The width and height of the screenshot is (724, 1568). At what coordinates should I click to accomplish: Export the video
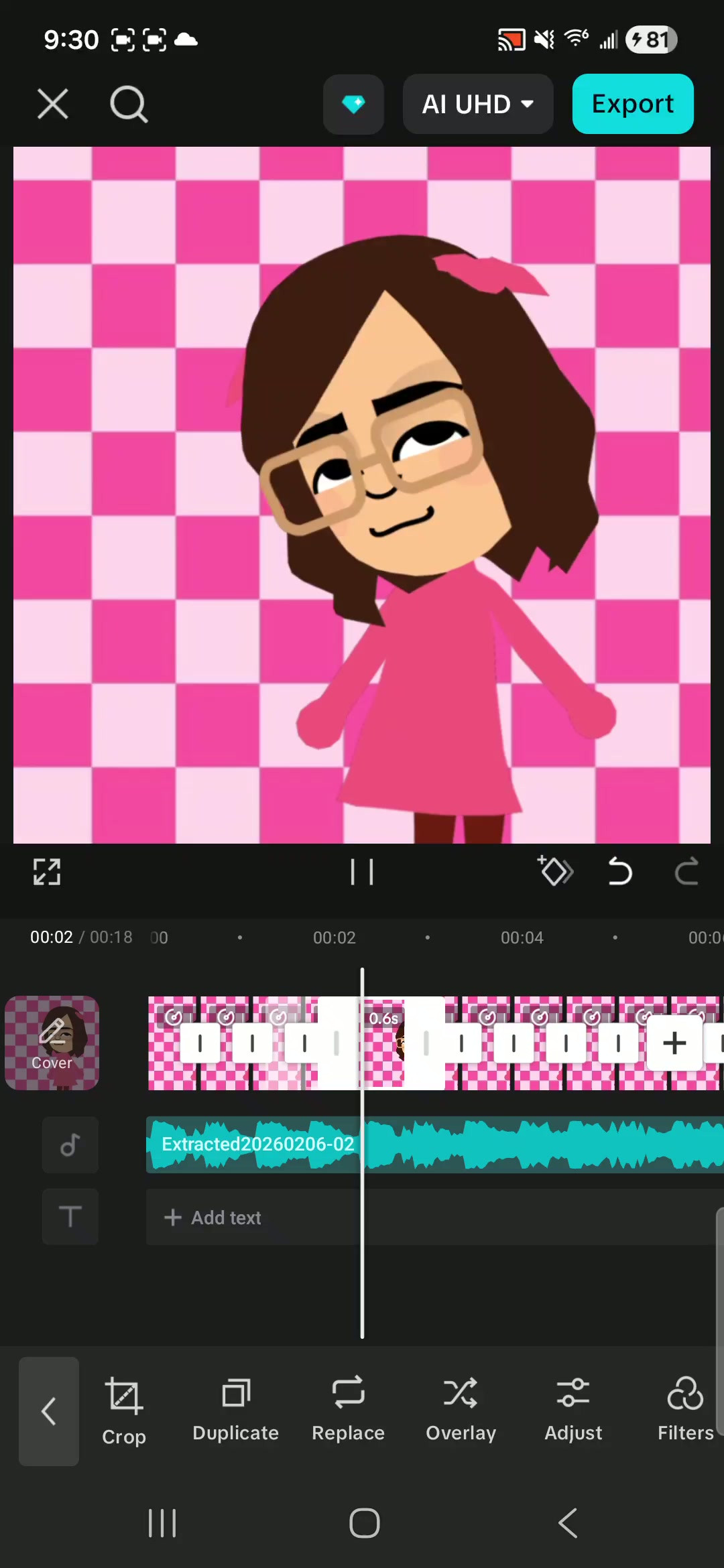point(632,104)
